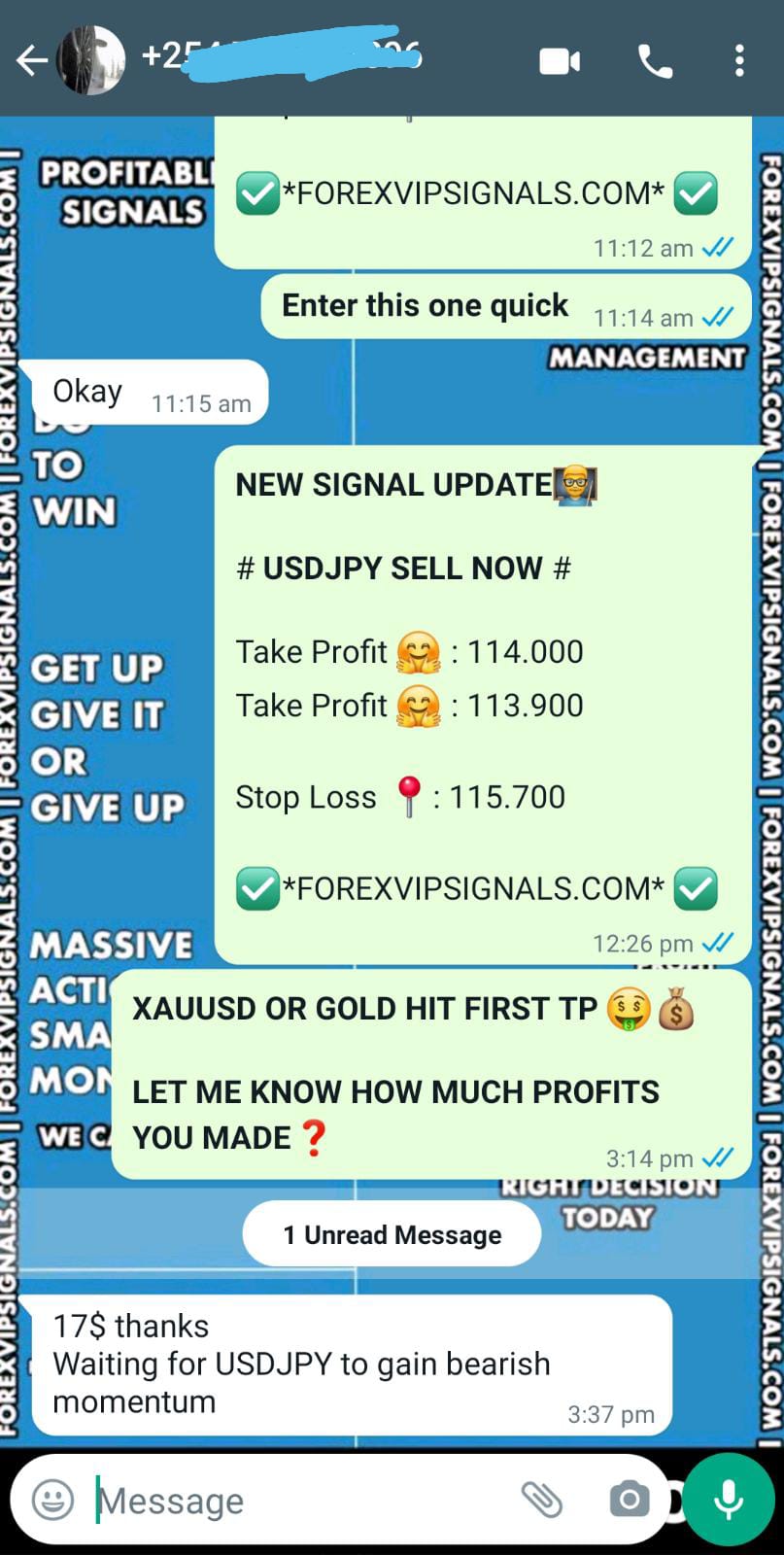Attach a file with the paperclip
The width and height of the screenshot is (784, 1555).
point(541,1500)
